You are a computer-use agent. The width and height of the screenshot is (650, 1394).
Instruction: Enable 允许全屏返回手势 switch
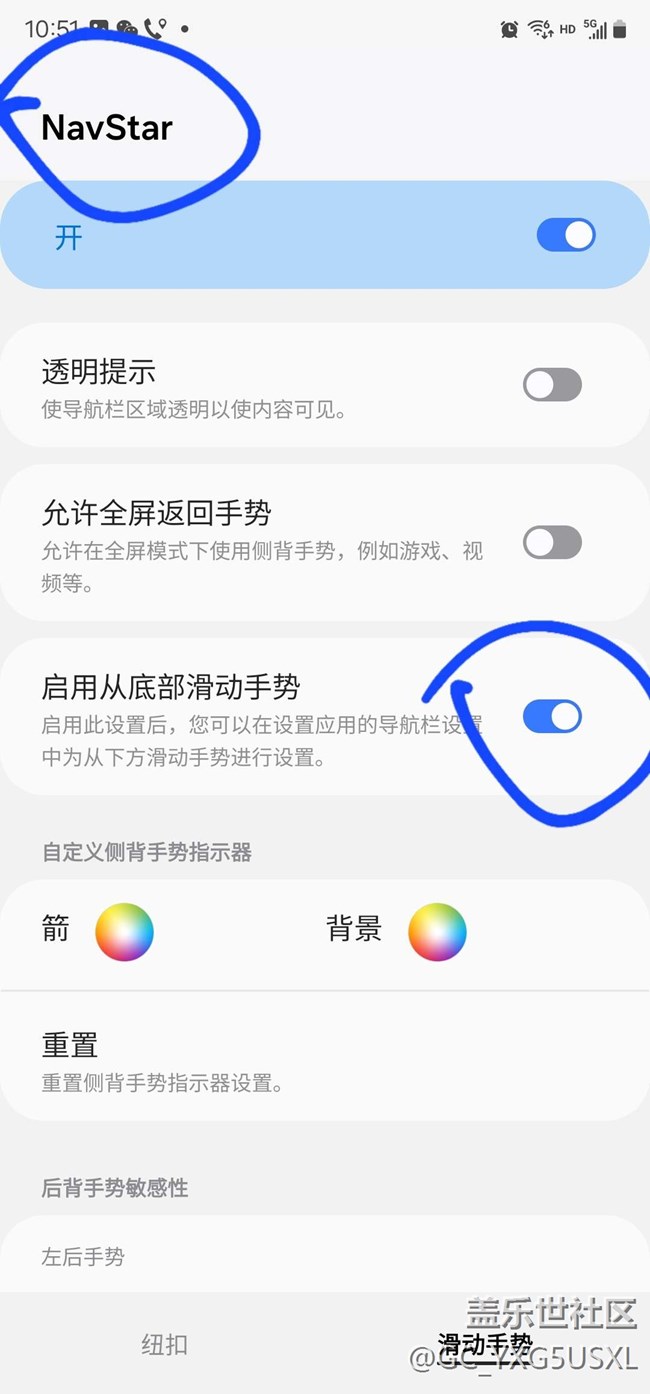pyautogui.click(x=552, y=542)
